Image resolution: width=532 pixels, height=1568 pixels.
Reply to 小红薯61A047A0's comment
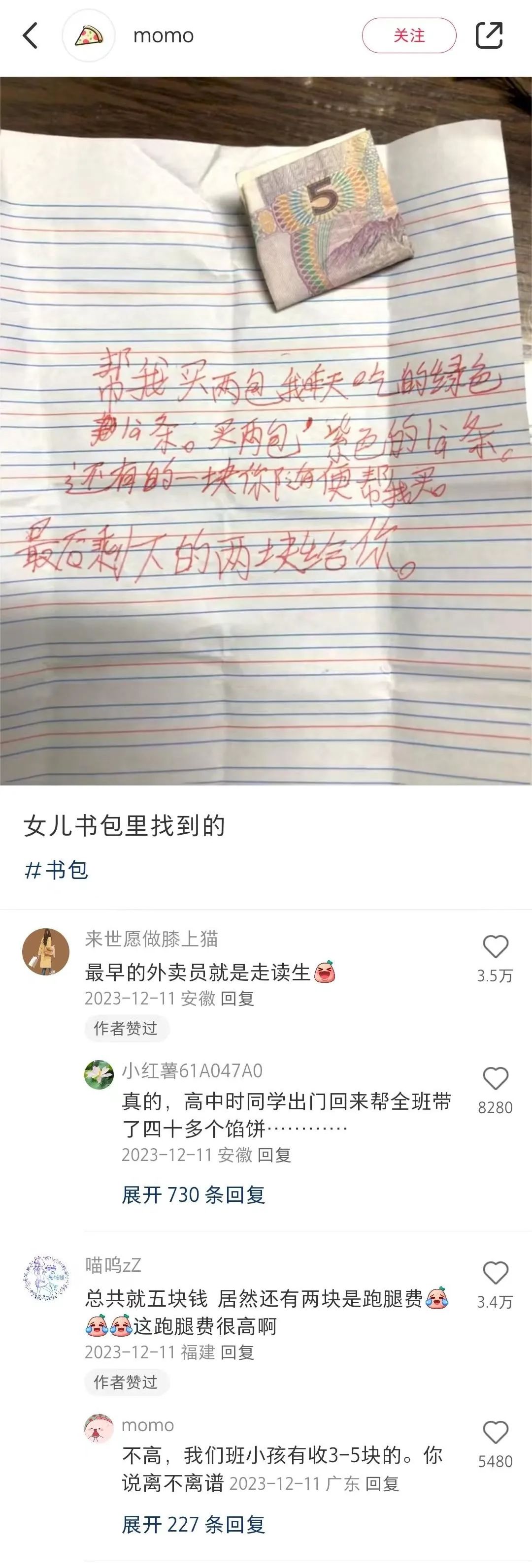click(273, 1155)
